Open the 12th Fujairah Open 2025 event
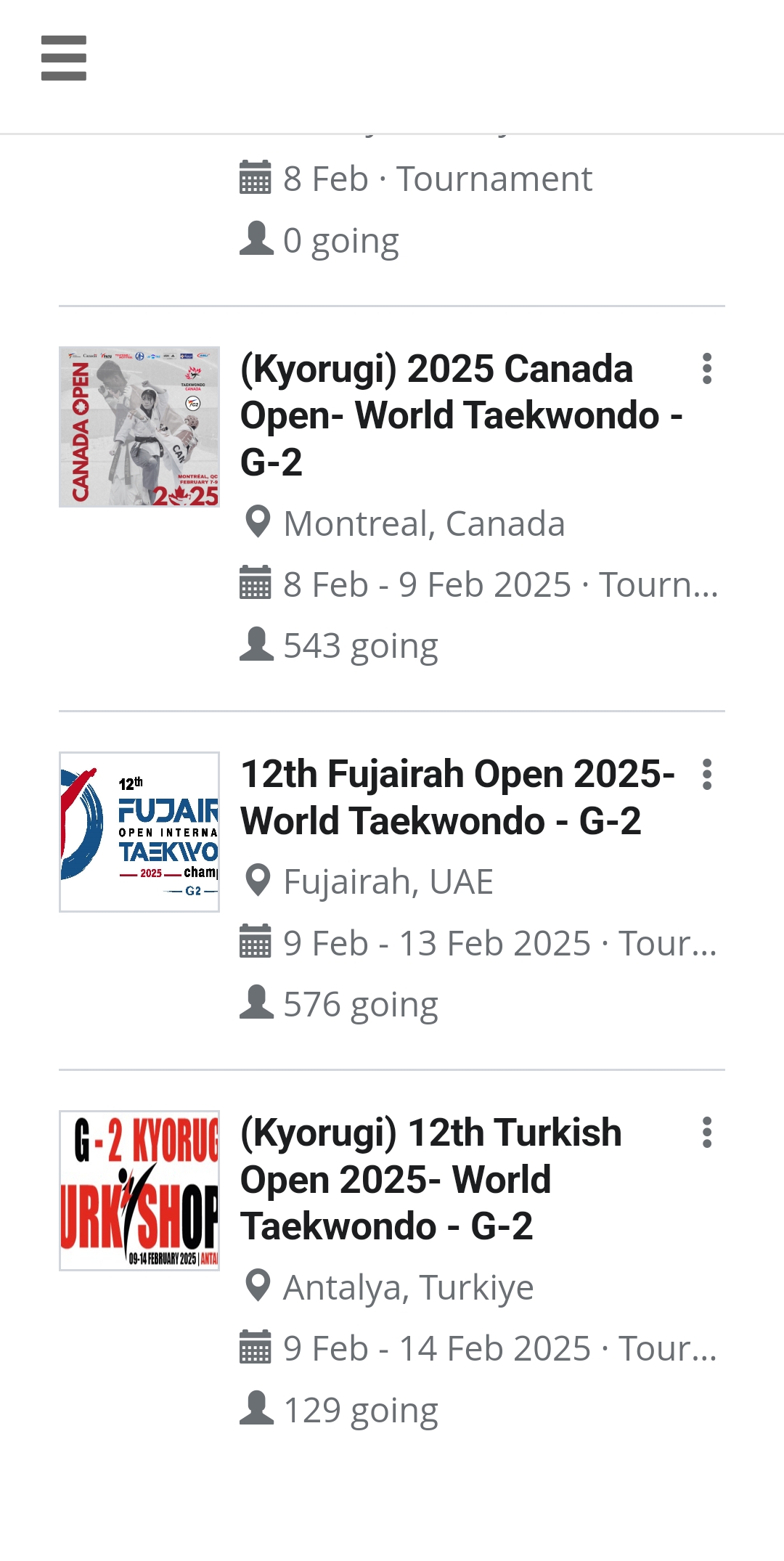 pos(457,797)
